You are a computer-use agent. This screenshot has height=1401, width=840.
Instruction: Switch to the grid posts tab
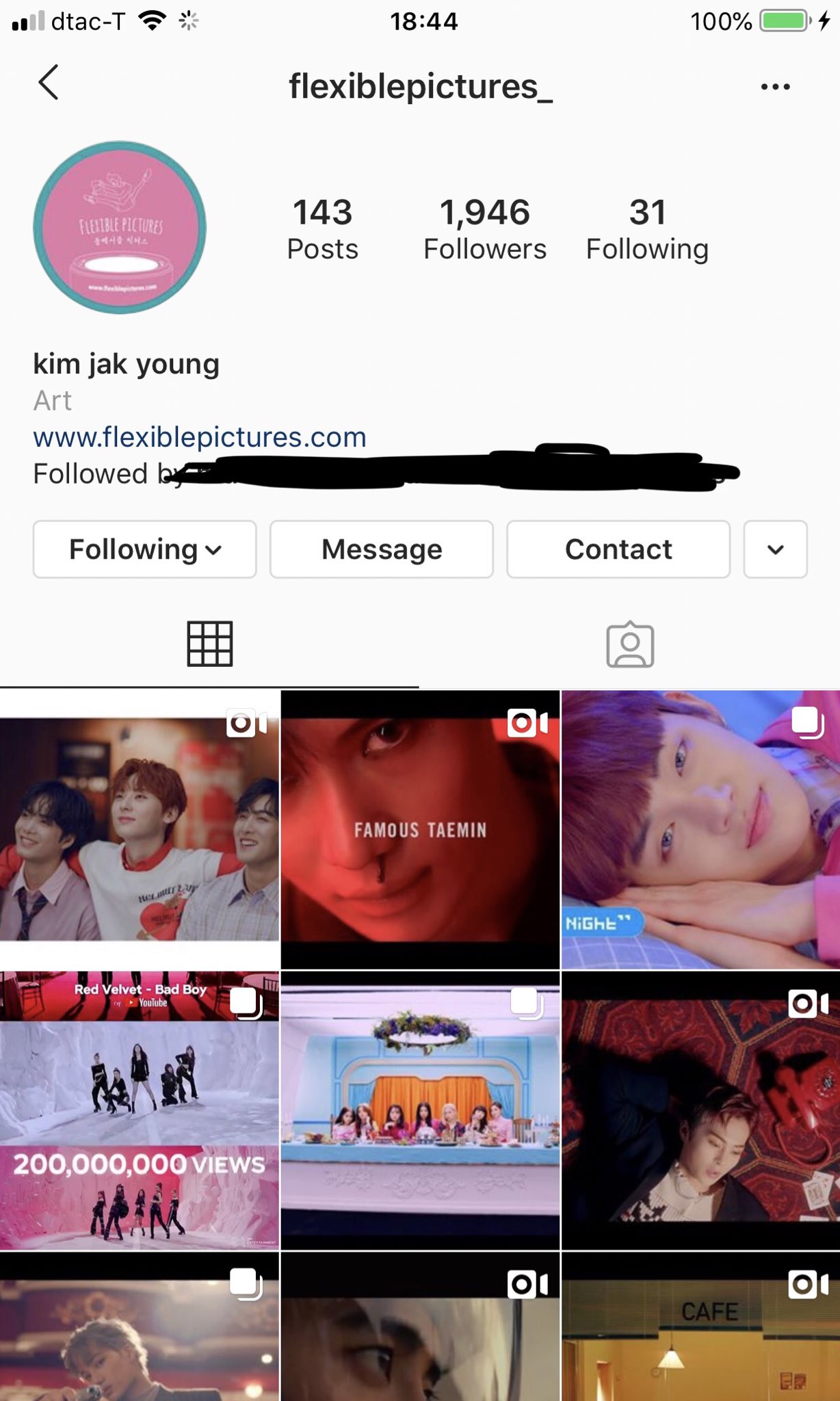click(x=210, y=644)
